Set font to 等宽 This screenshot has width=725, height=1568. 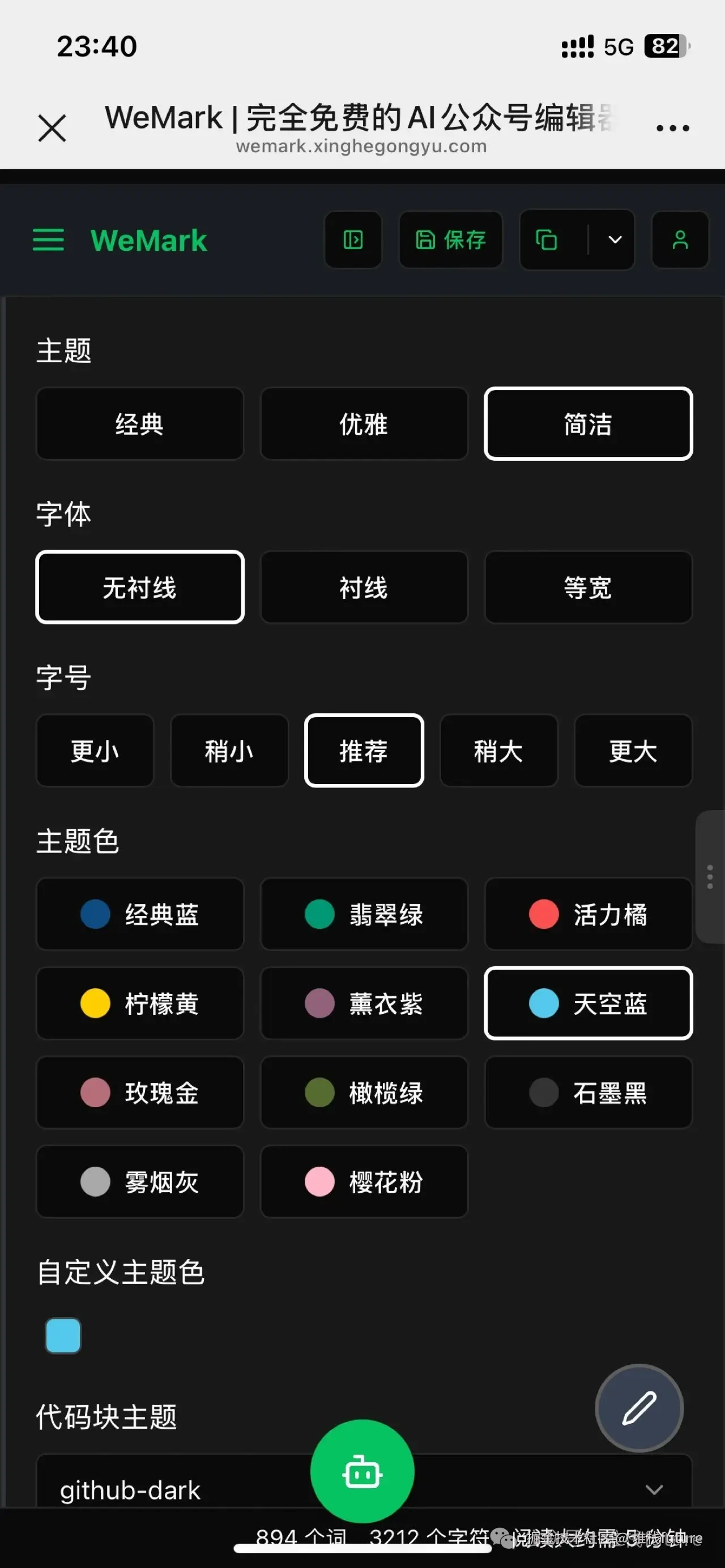click(588, 588)
